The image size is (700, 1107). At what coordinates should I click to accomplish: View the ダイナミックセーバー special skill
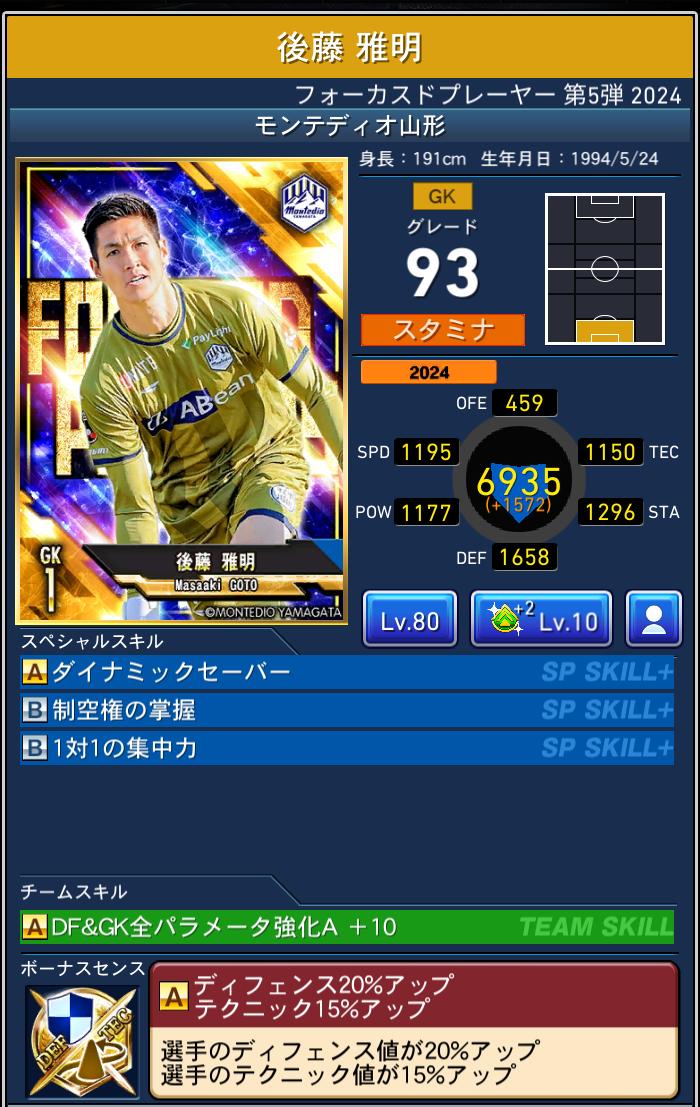pos(346,672)
